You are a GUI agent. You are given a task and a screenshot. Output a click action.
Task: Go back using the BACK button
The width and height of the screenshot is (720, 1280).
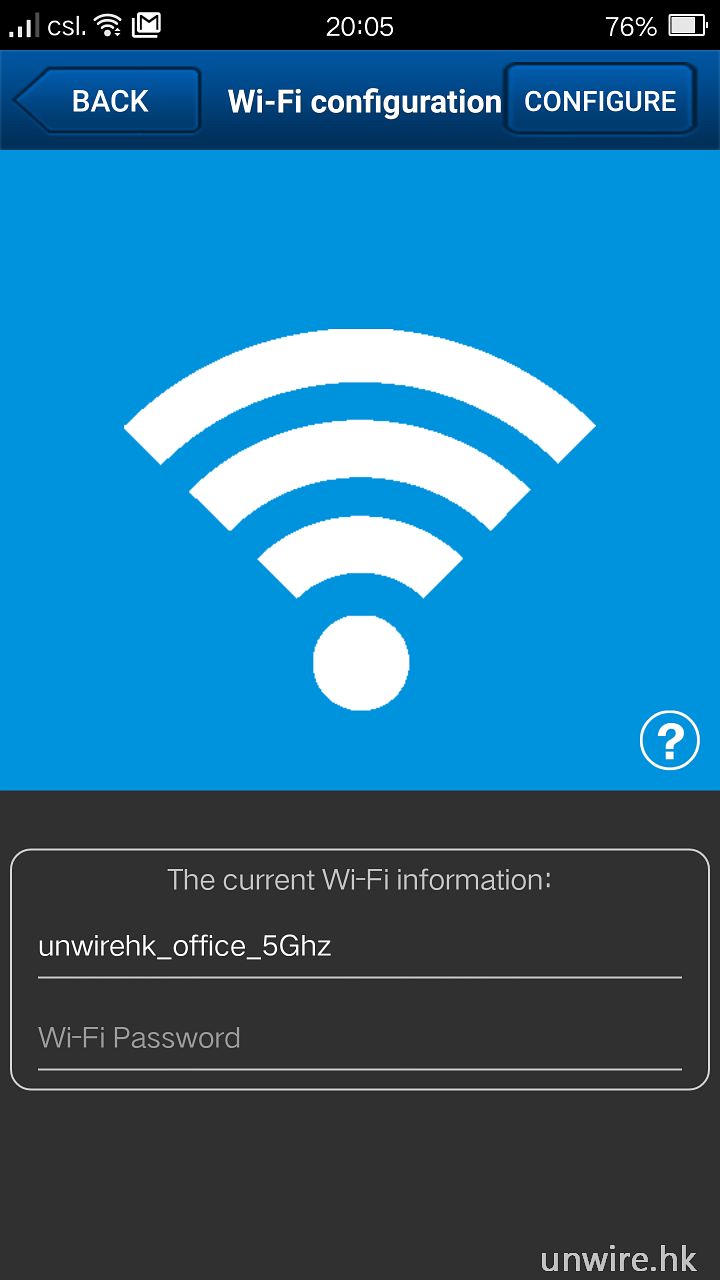coord(108,101)
